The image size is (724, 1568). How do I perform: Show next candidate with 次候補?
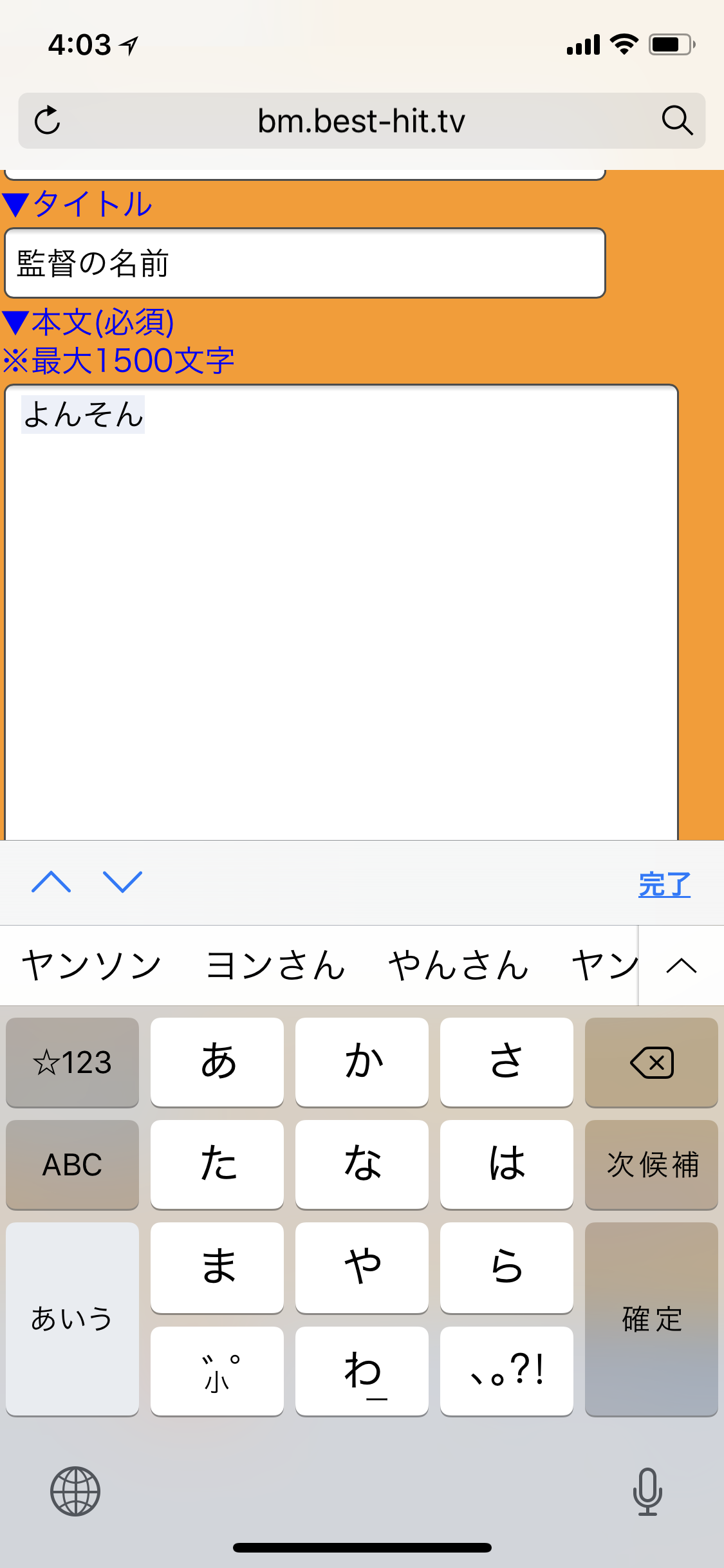pyautogui.click(x=651, y=1164)
